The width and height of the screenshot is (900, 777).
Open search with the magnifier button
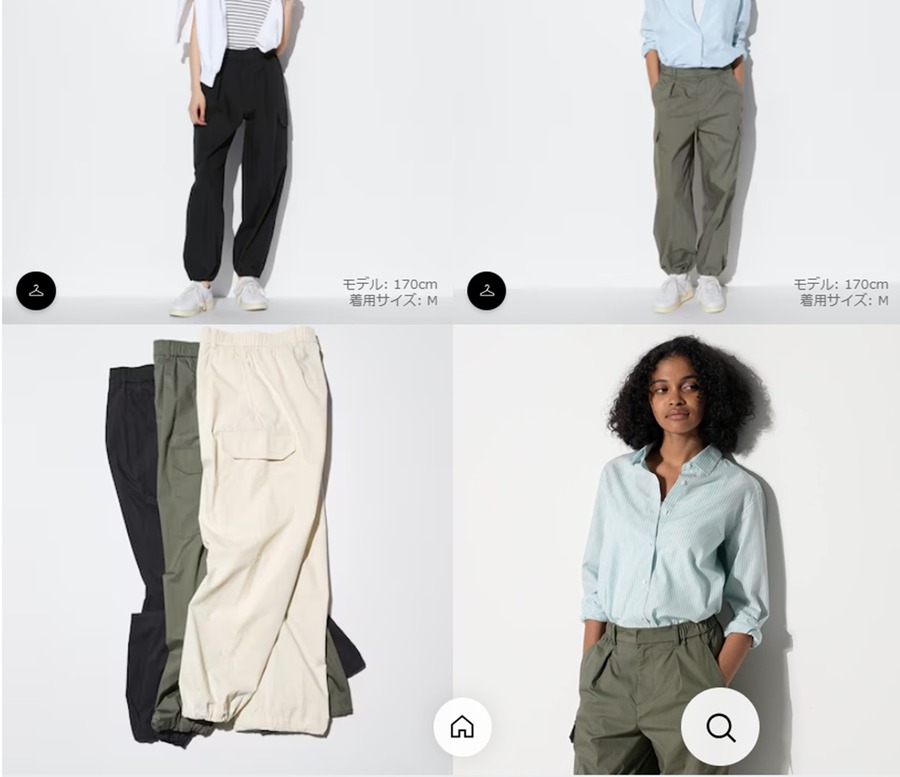pyautogui.click(x=720, y=727)
